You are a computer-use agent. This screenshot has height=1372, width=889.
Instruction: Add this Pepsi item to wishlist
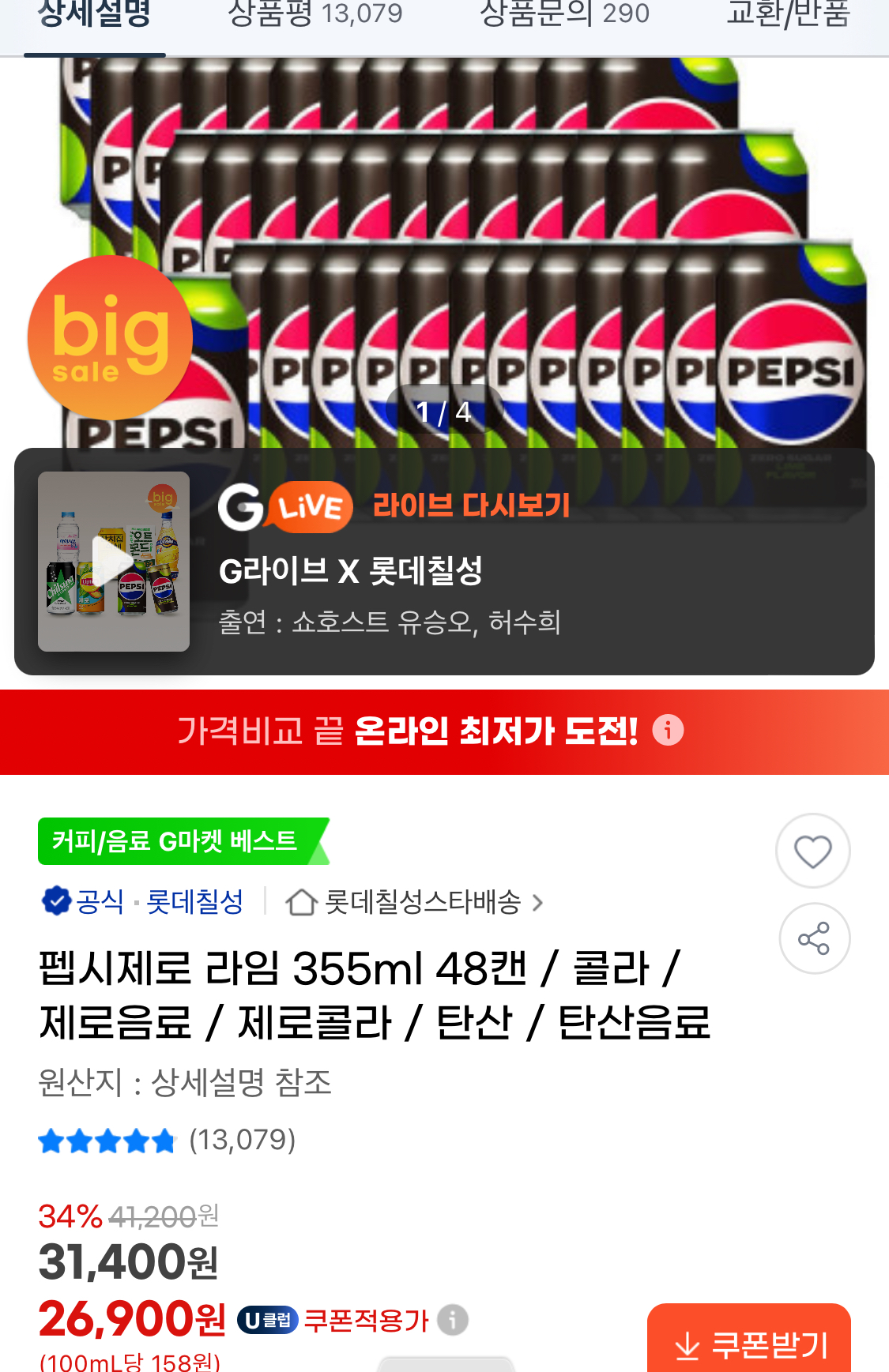click(812, 851)
